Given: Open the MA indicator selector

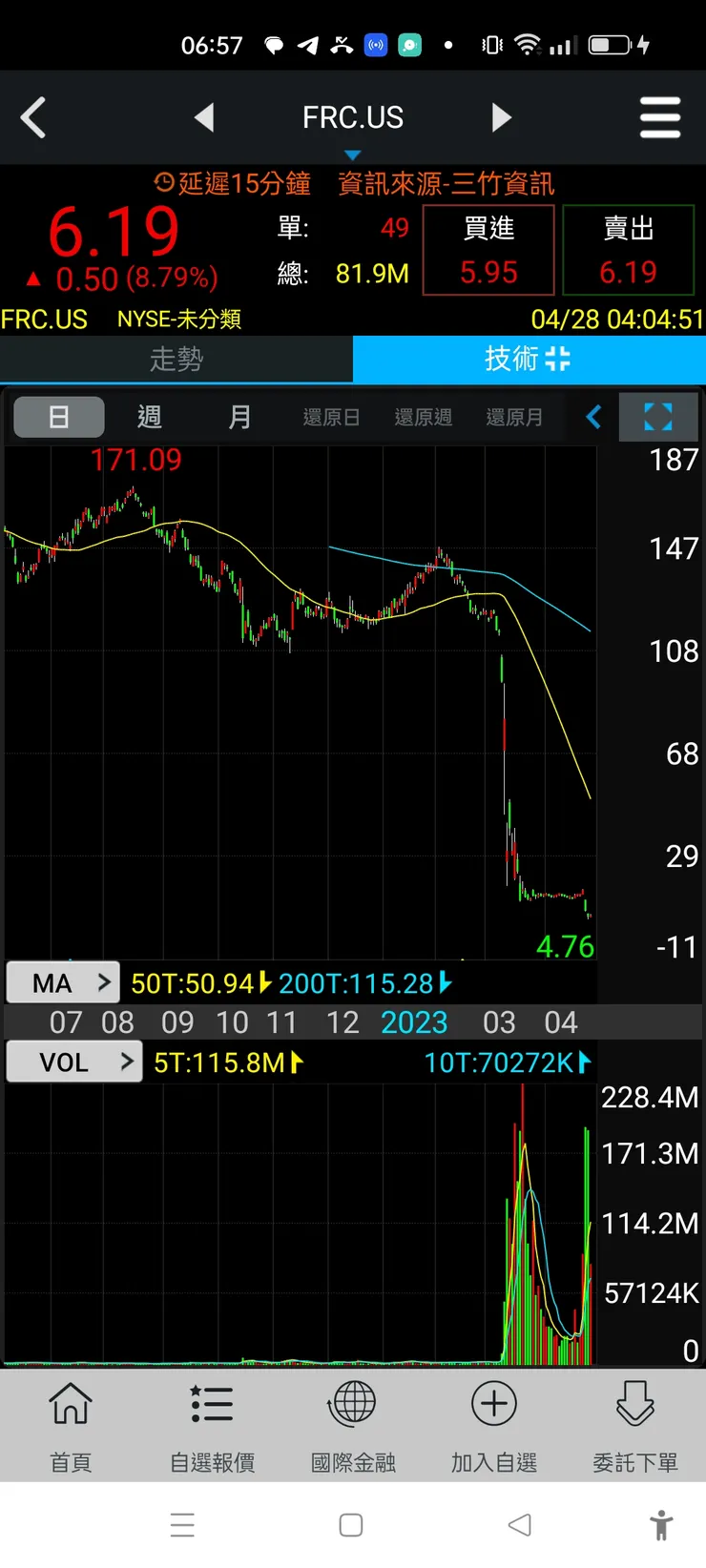Looking at the screenshot, I should 64,982.
